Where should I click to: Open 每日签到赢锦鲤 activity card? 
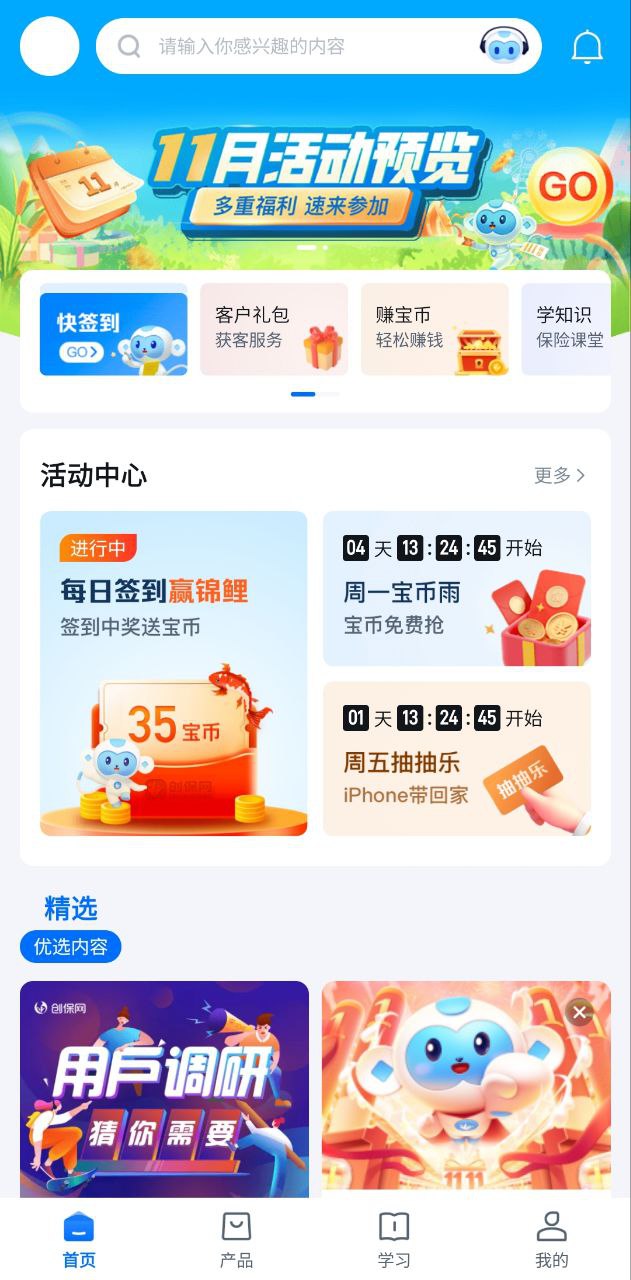(173, 673)
